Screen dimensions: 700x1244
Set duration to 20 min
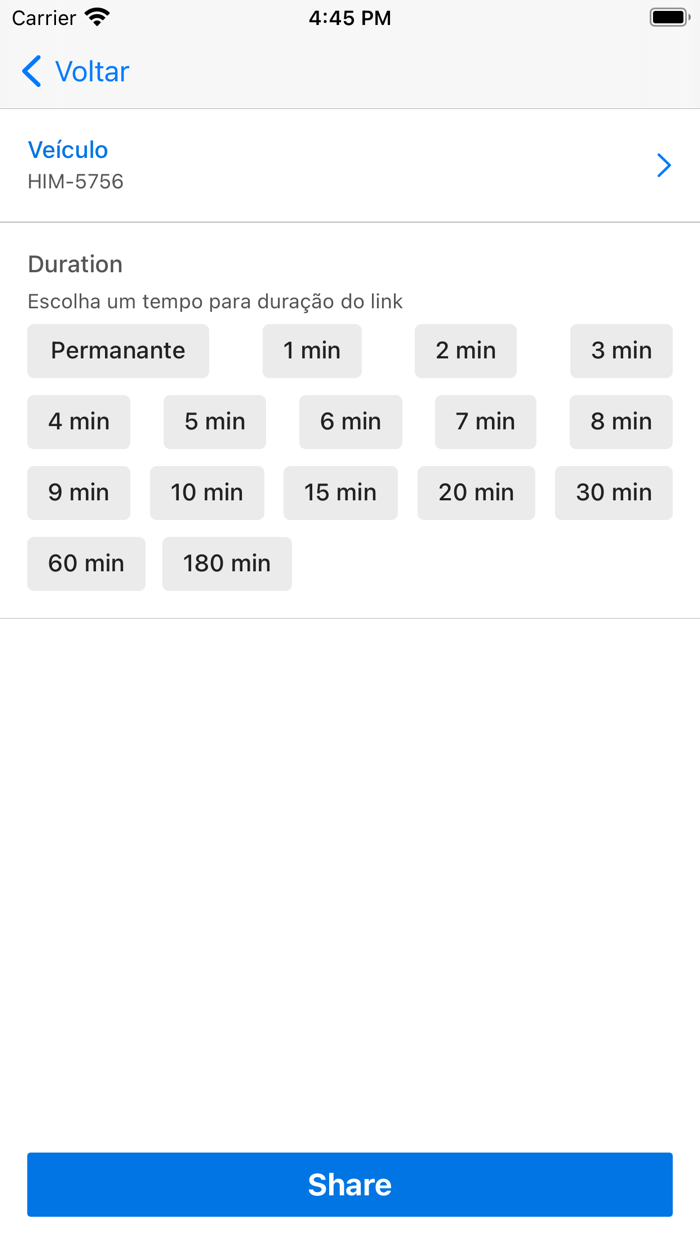click(476, 493)
